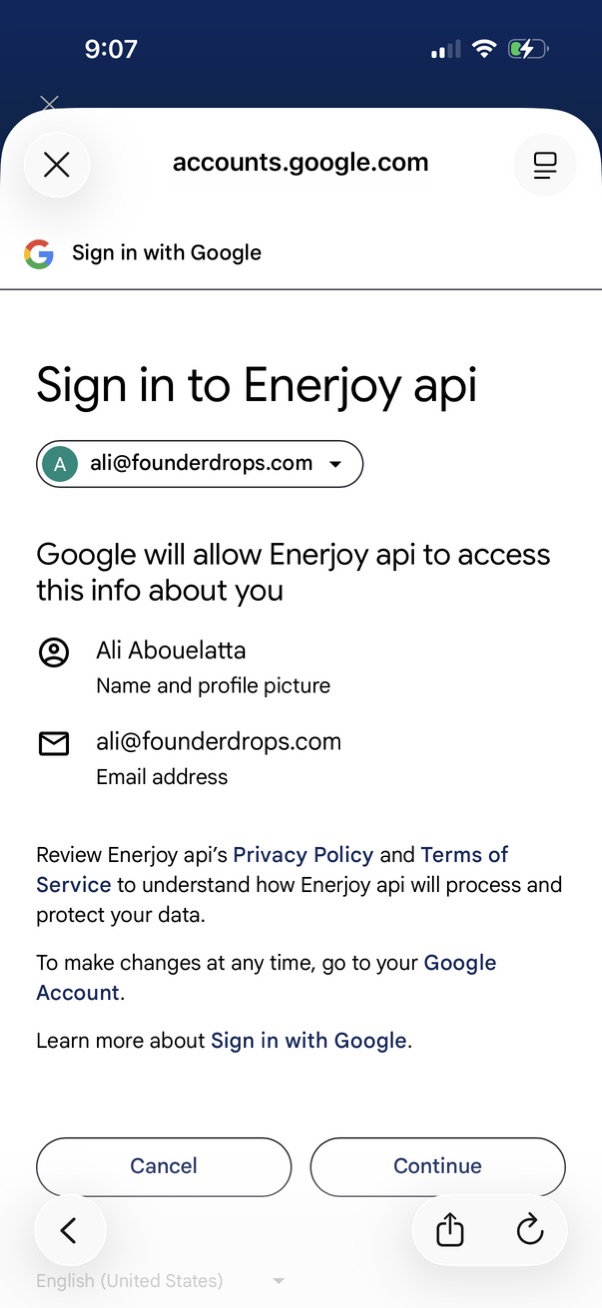Viewport: 602px width, 1308px height.
Task: Open the Privacy Policy link
Action: [303, 855]
